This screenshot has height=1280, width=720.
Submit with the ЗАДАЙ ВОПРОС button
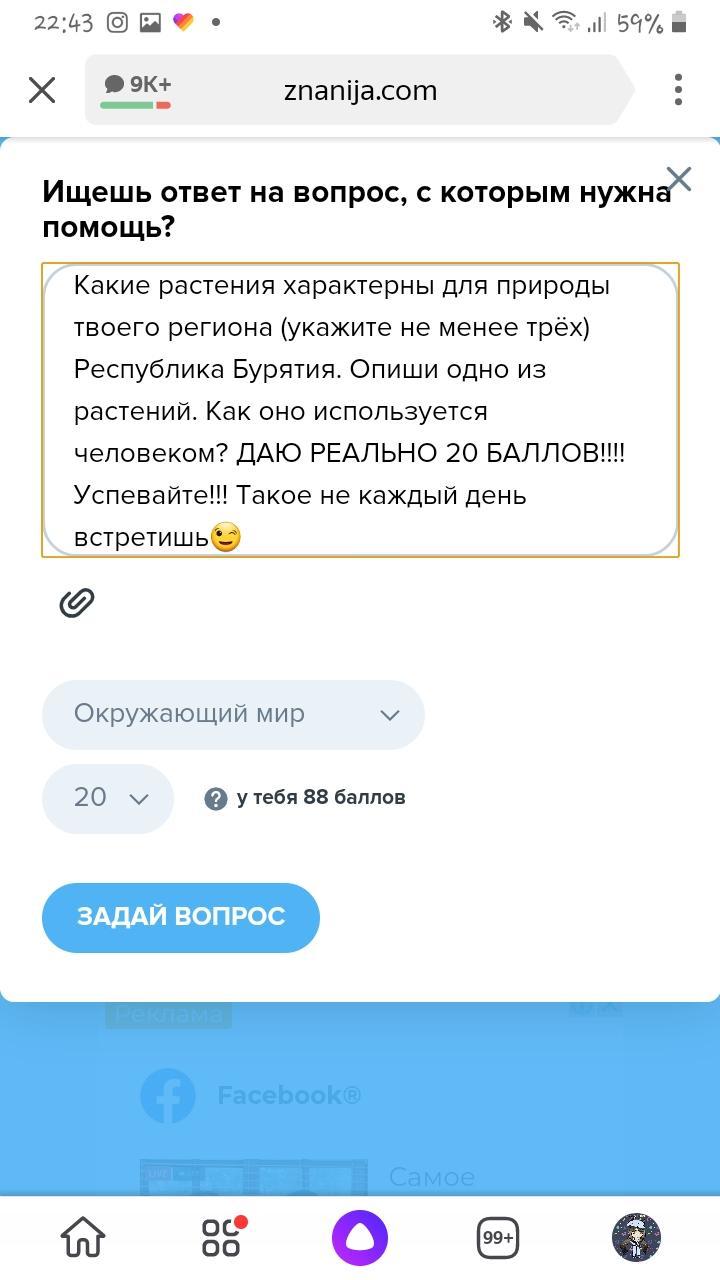coord(181,917)
